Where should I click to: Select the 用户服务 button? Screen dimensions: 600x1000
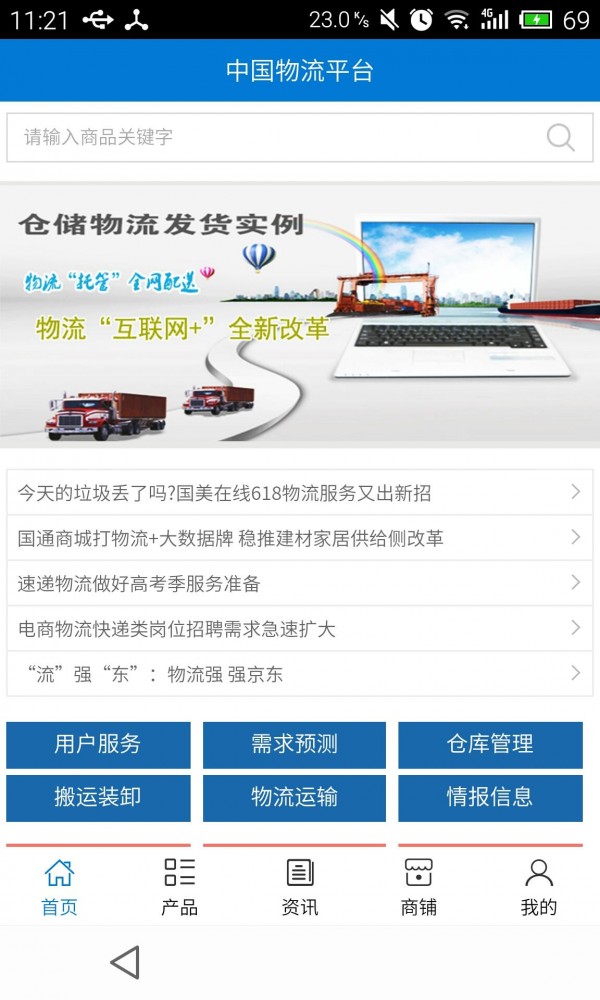pos(98,744)
